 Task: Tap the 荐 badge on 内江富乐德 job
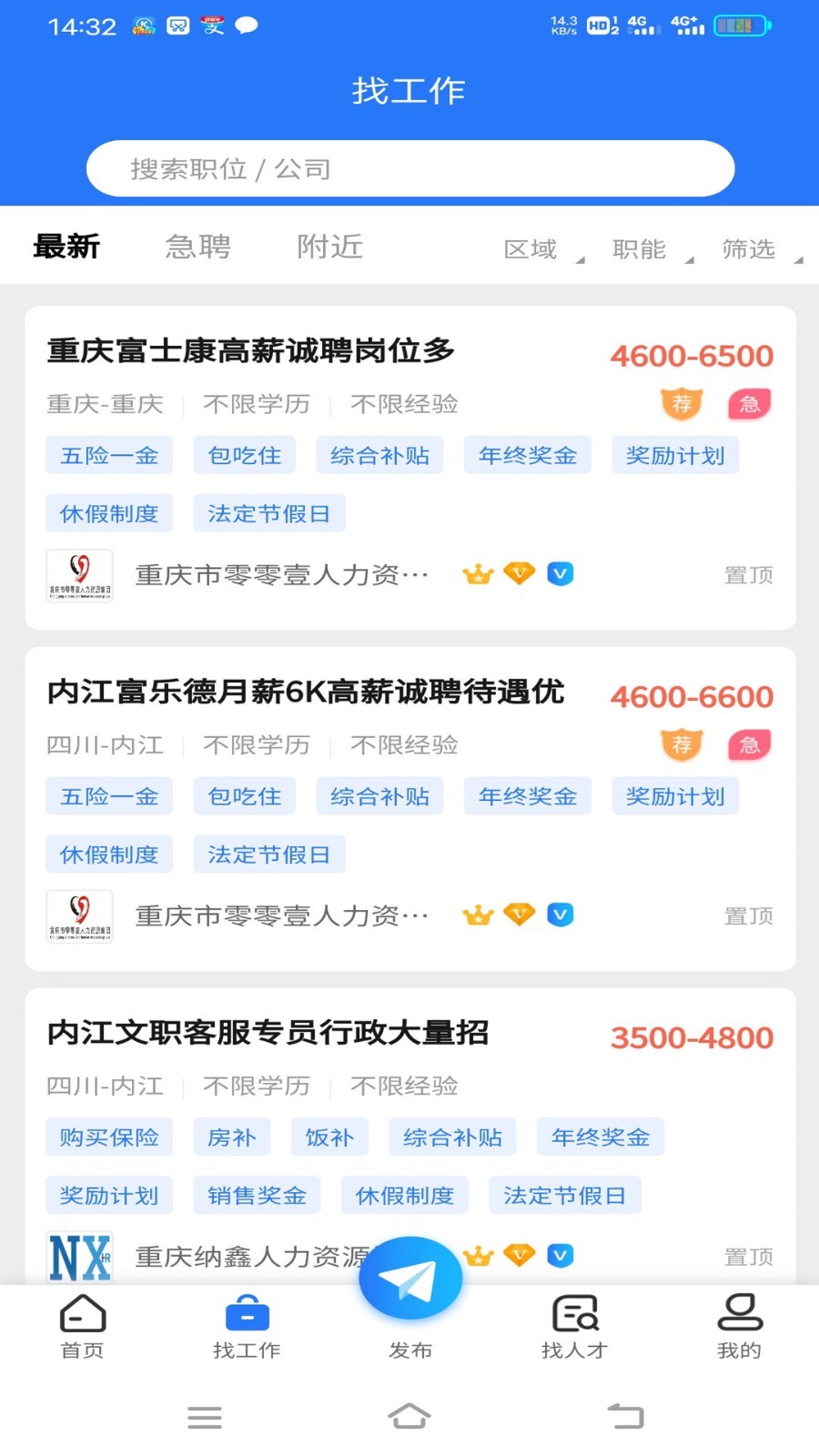(681, 743)
